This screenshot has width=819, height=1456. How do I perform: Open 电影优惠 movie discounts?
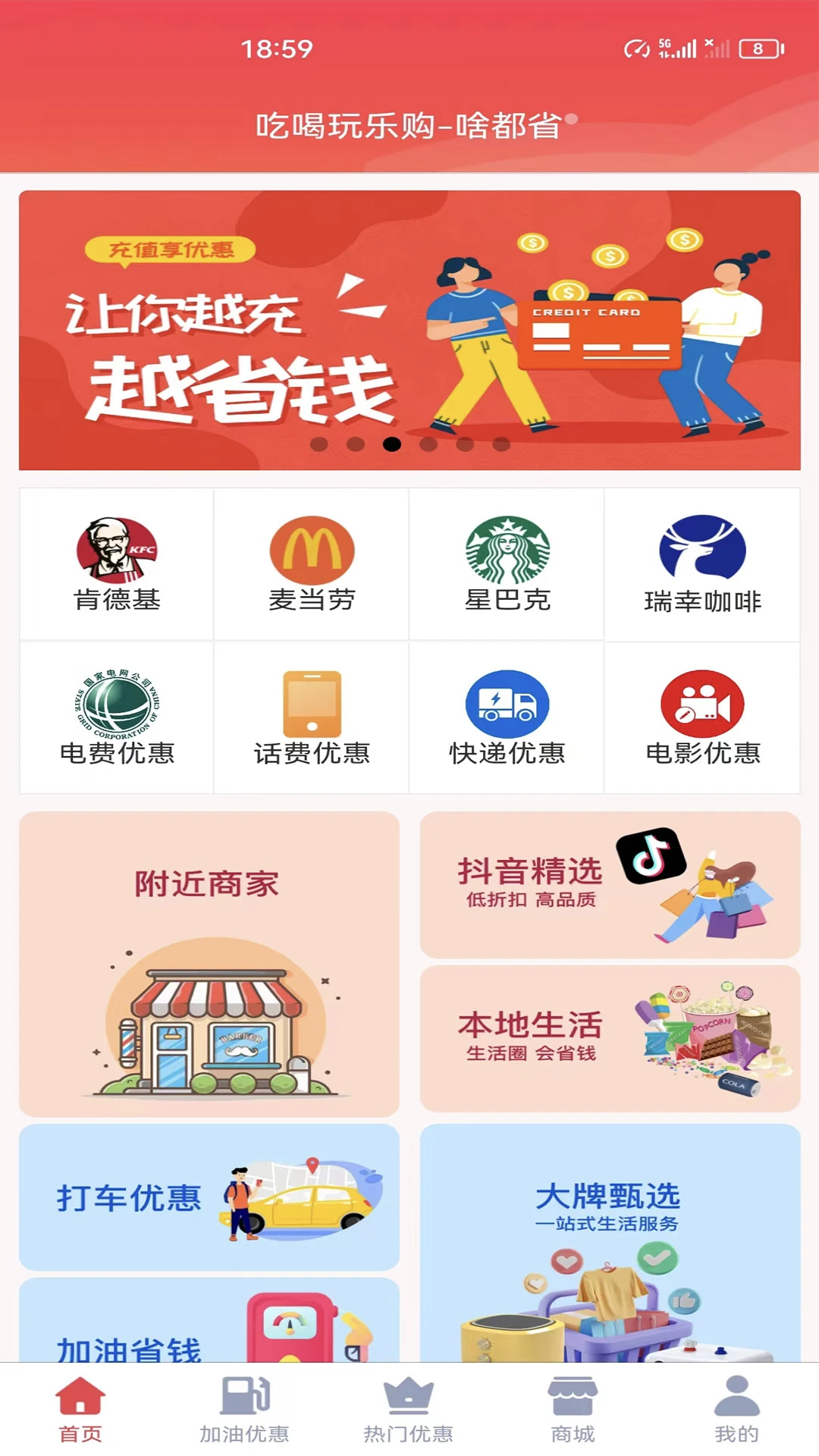point(702,717)
